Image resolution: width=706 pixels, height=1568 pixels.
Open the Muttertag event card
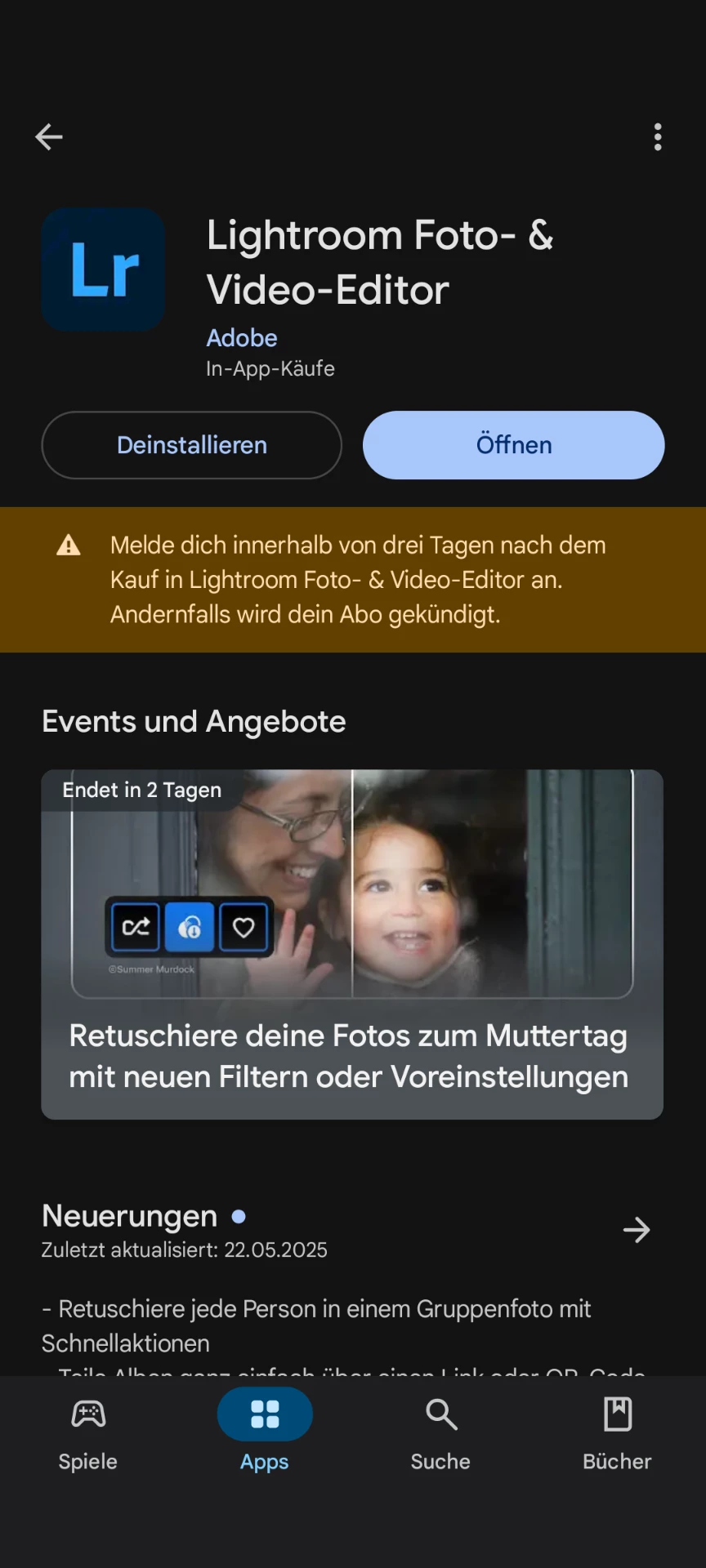point(352,944)
